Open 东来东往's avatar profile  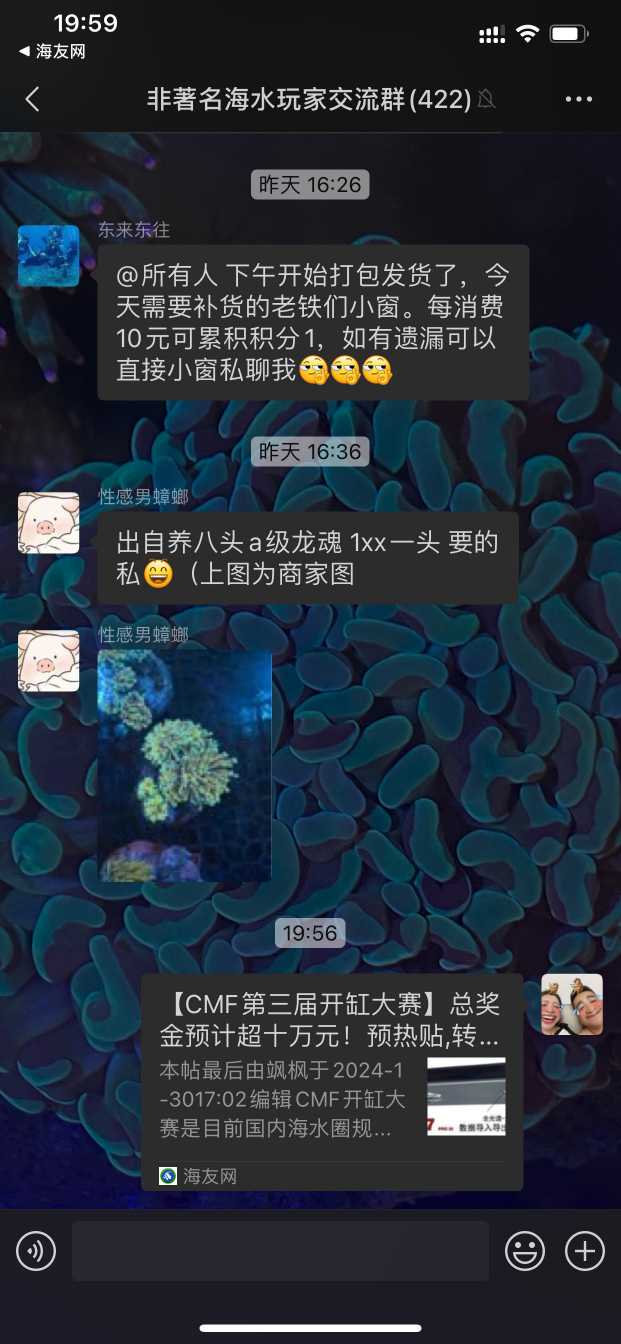(48, 256)
